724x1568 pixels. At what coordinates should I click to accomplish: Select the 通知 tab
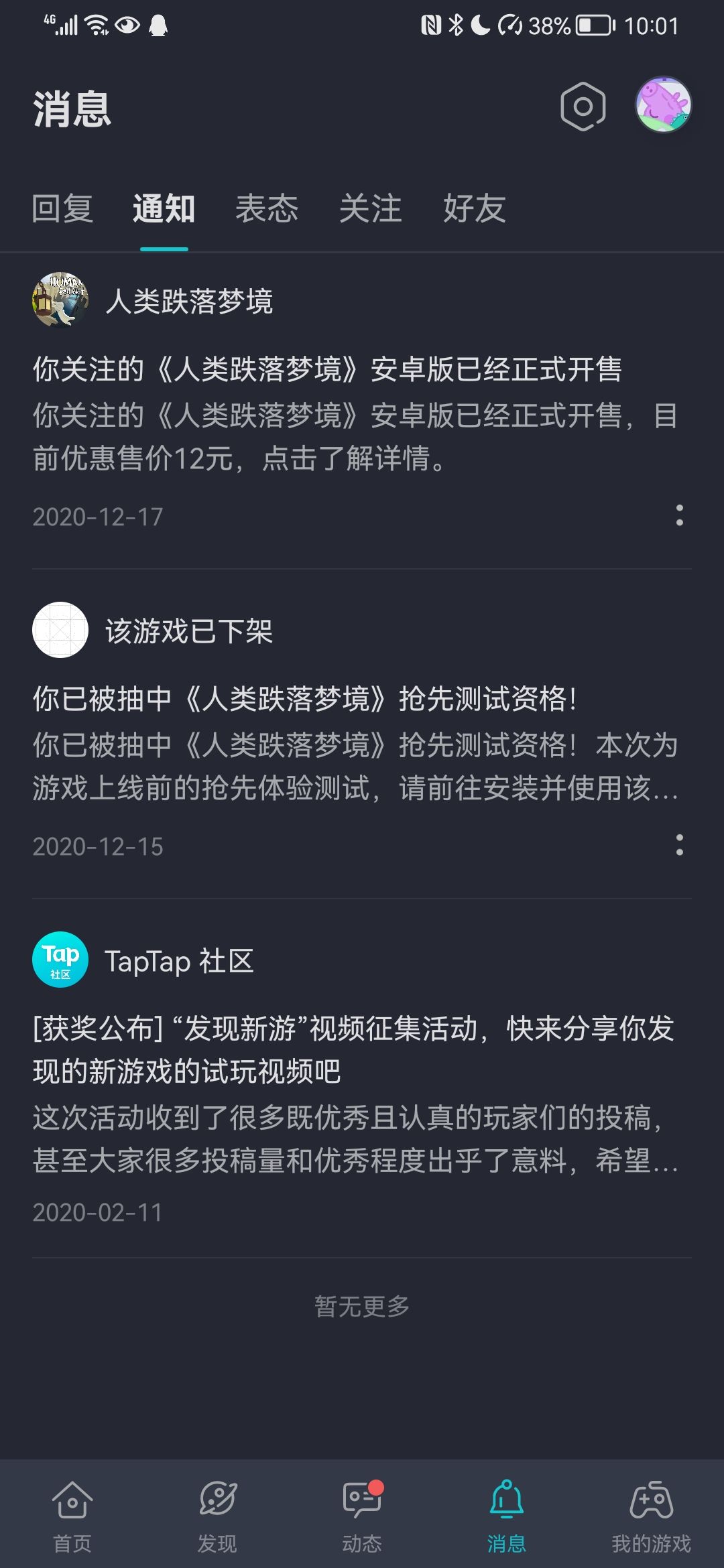[164, 208]
